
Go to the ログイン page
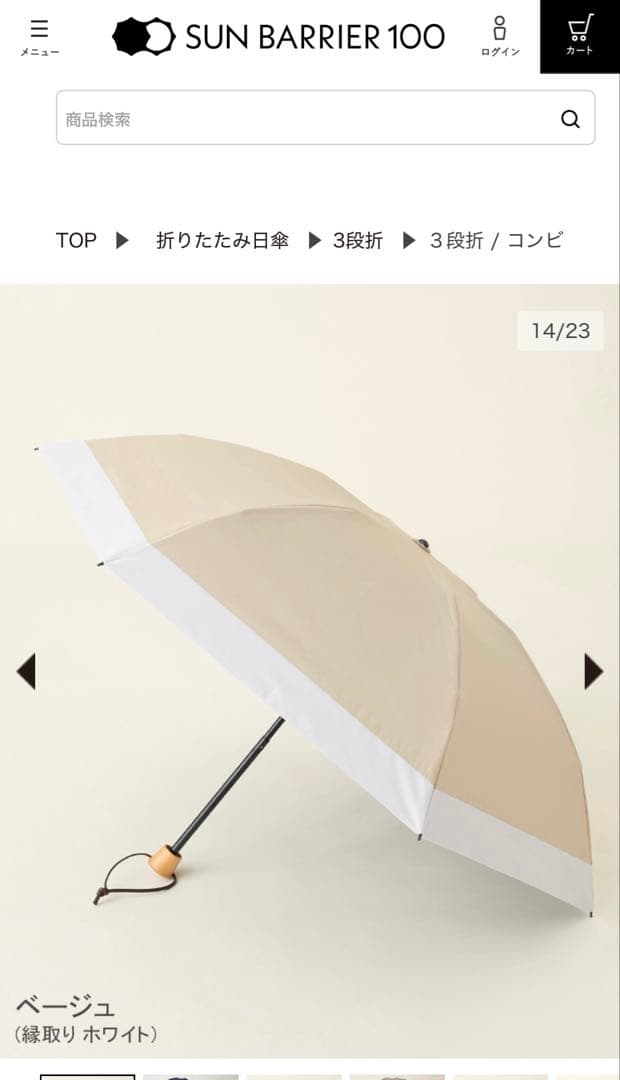click(x=500, y=37)
